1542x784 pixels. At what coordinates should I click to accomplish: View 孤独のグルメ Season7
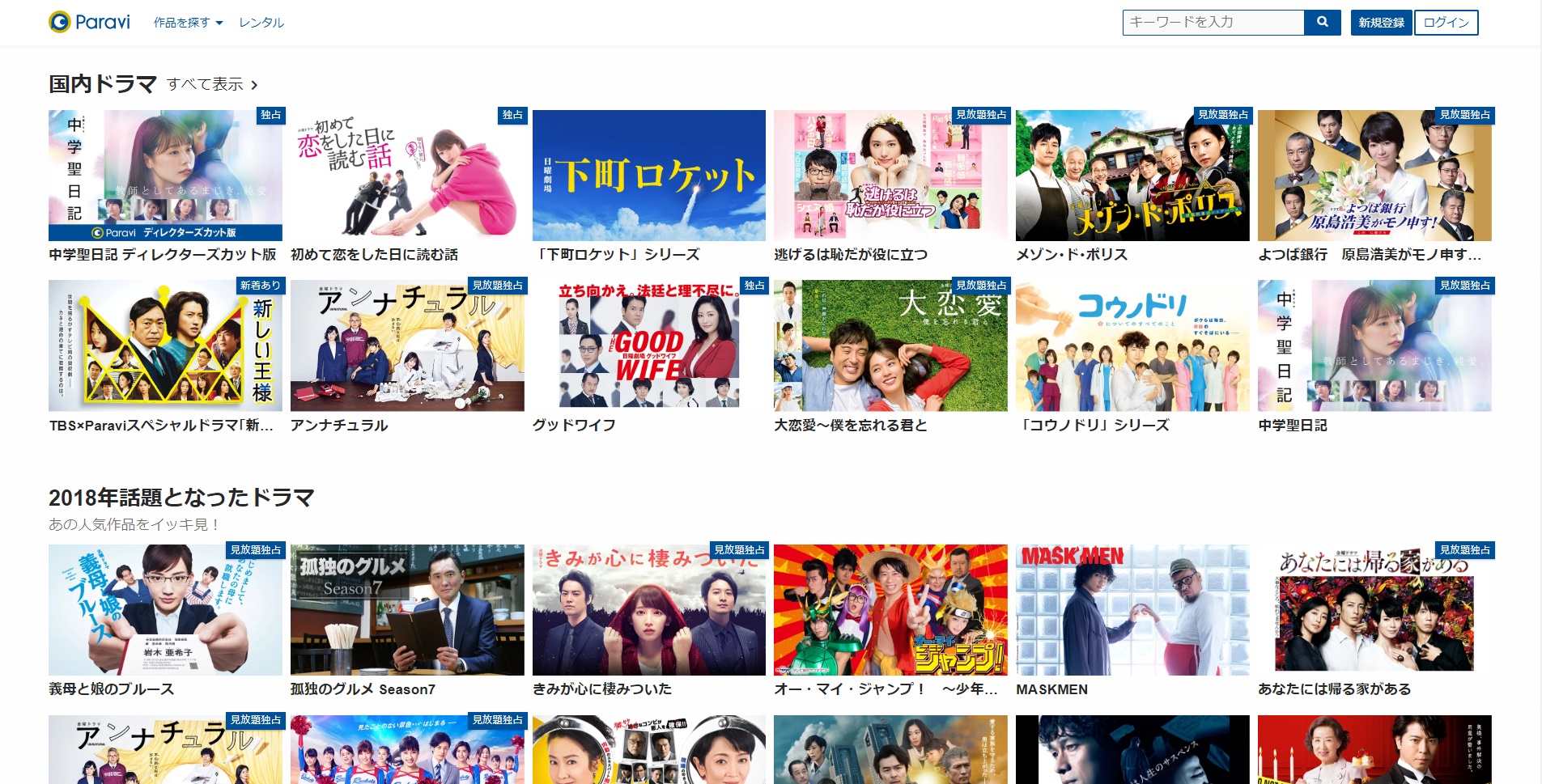click(x=407, y=610)
